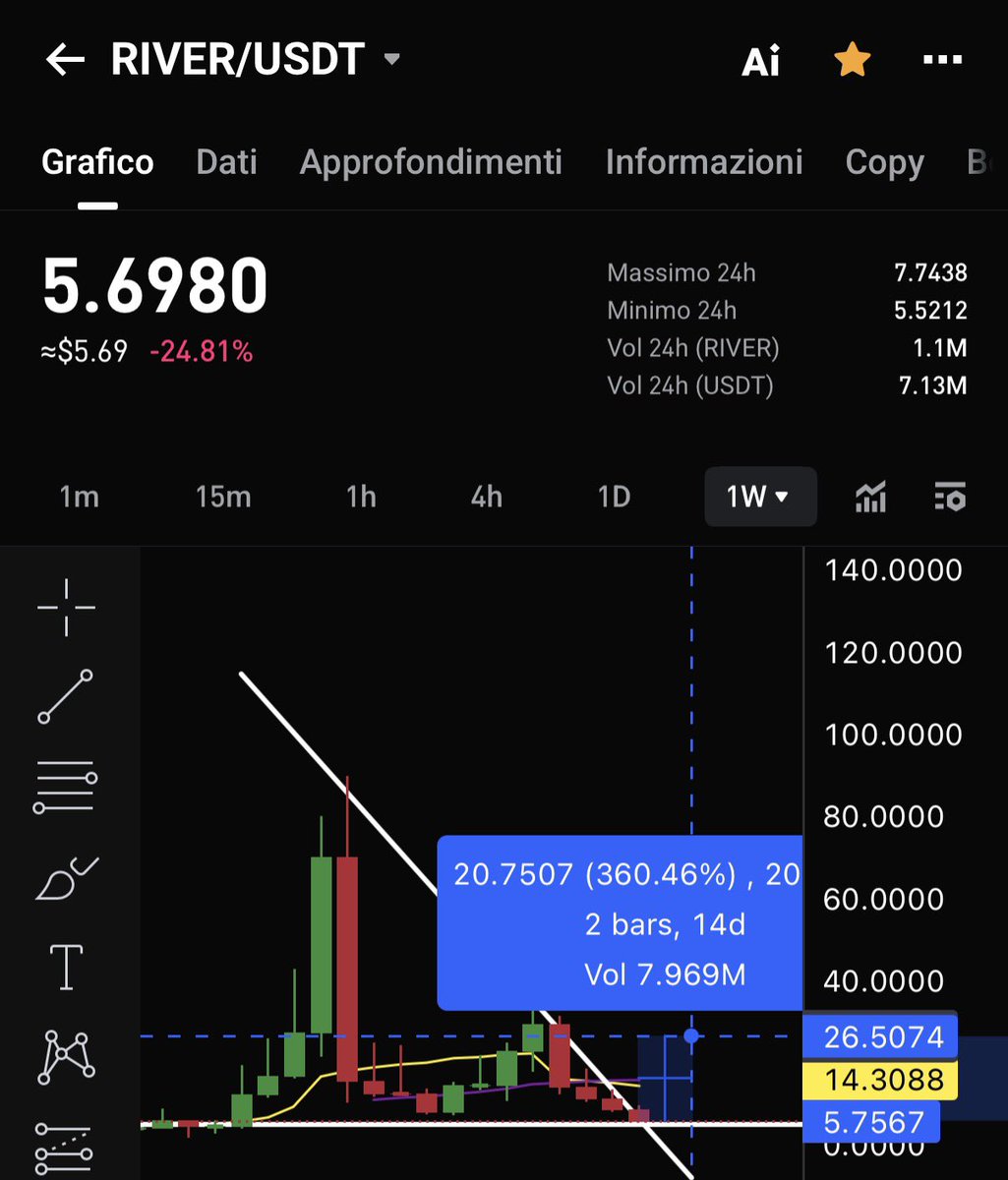Select the 15m timeframe

[223, 497]
